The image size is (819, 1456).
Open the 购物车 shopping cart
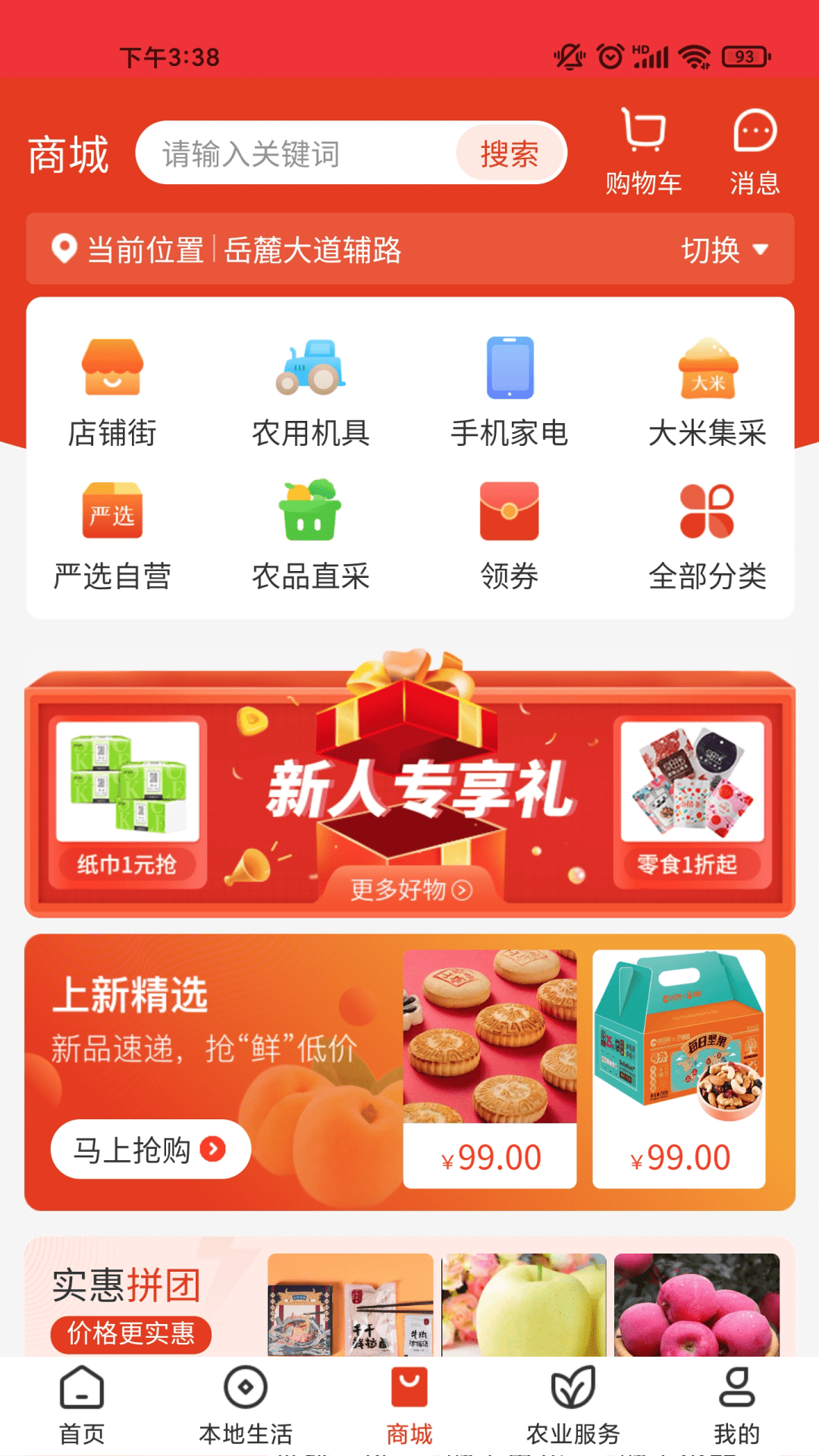tap(644, 152)
